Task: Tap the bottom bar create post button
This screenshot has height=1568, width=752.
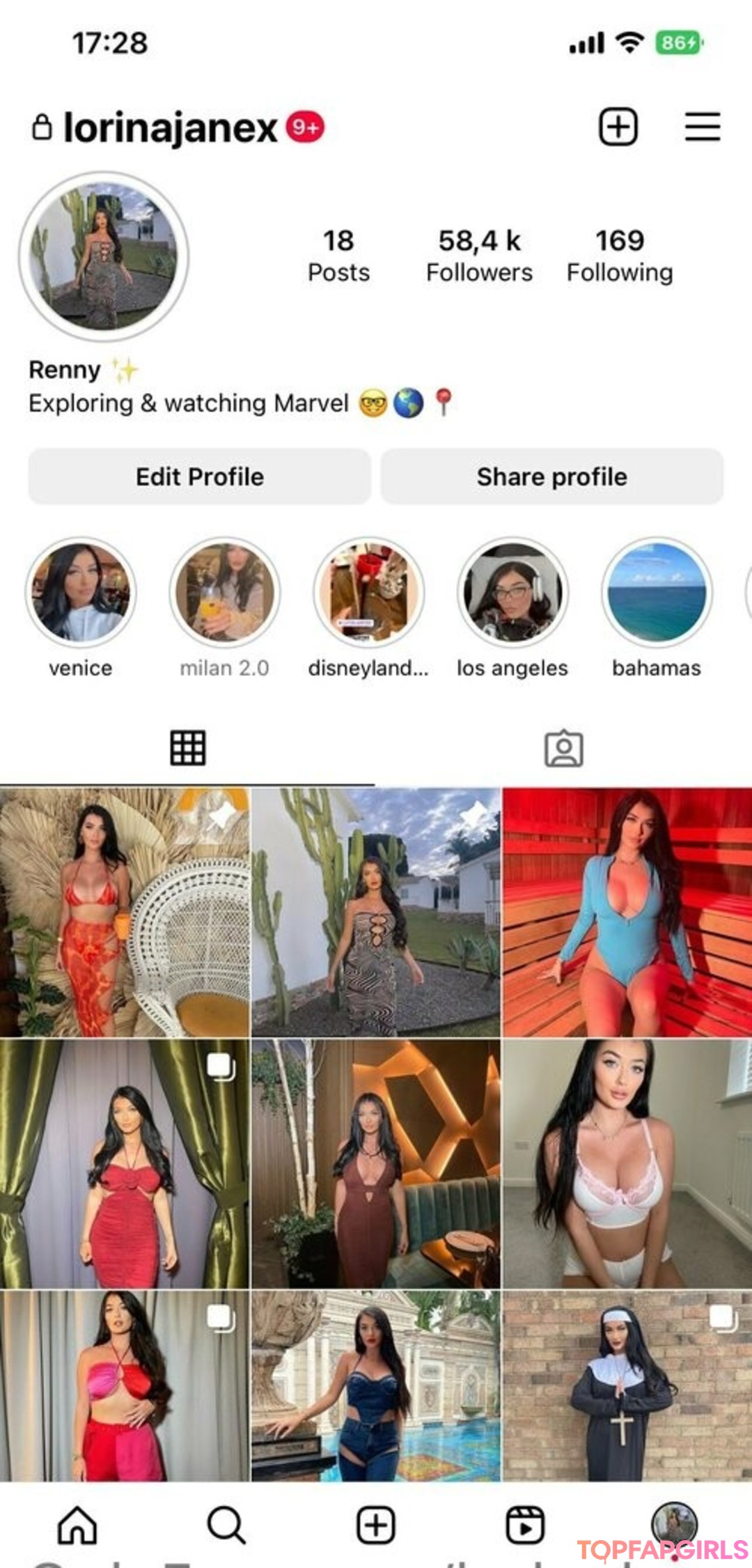Action: (376, 1526)
